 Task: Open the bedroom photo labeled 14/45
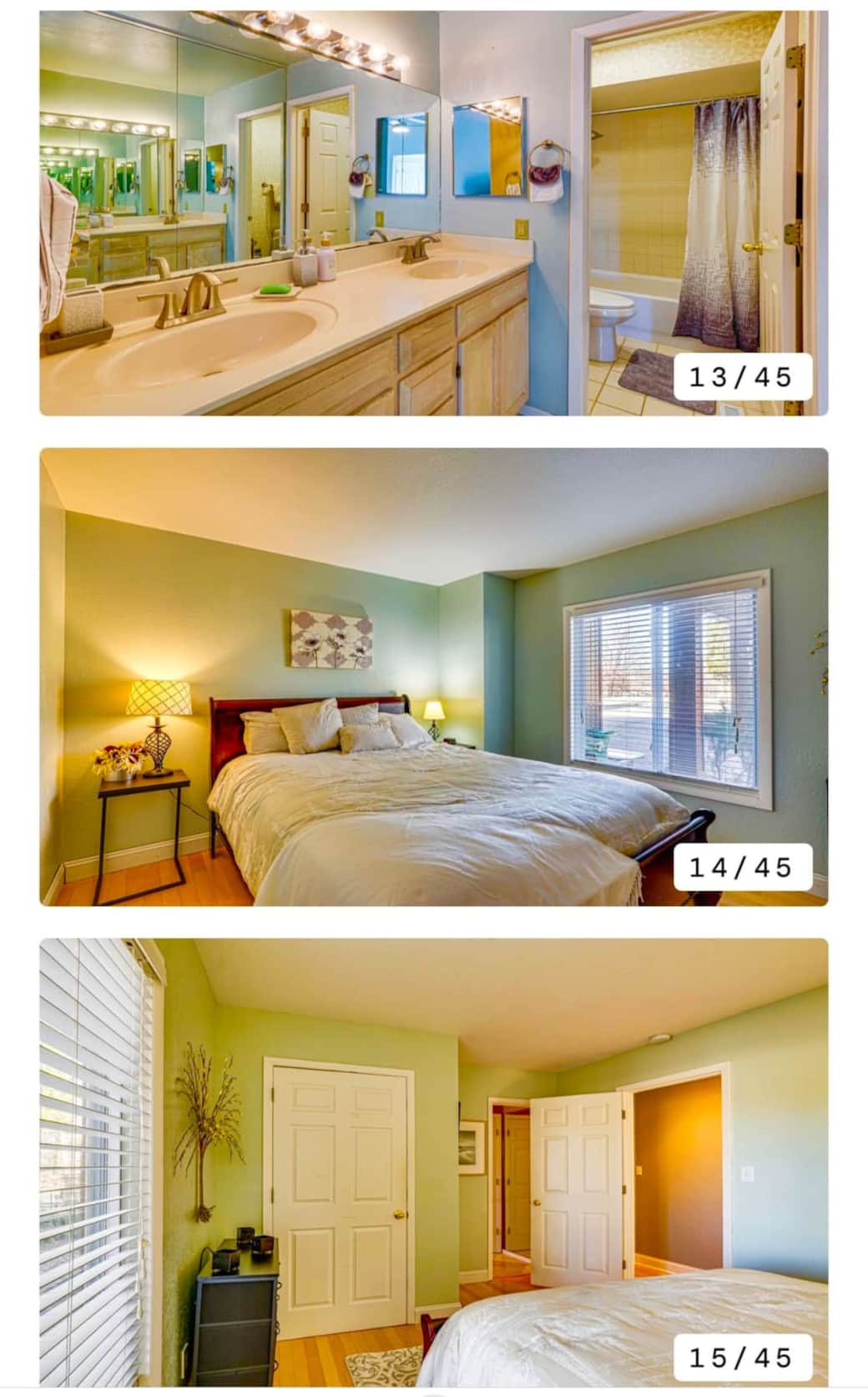(x=434, y=677)
